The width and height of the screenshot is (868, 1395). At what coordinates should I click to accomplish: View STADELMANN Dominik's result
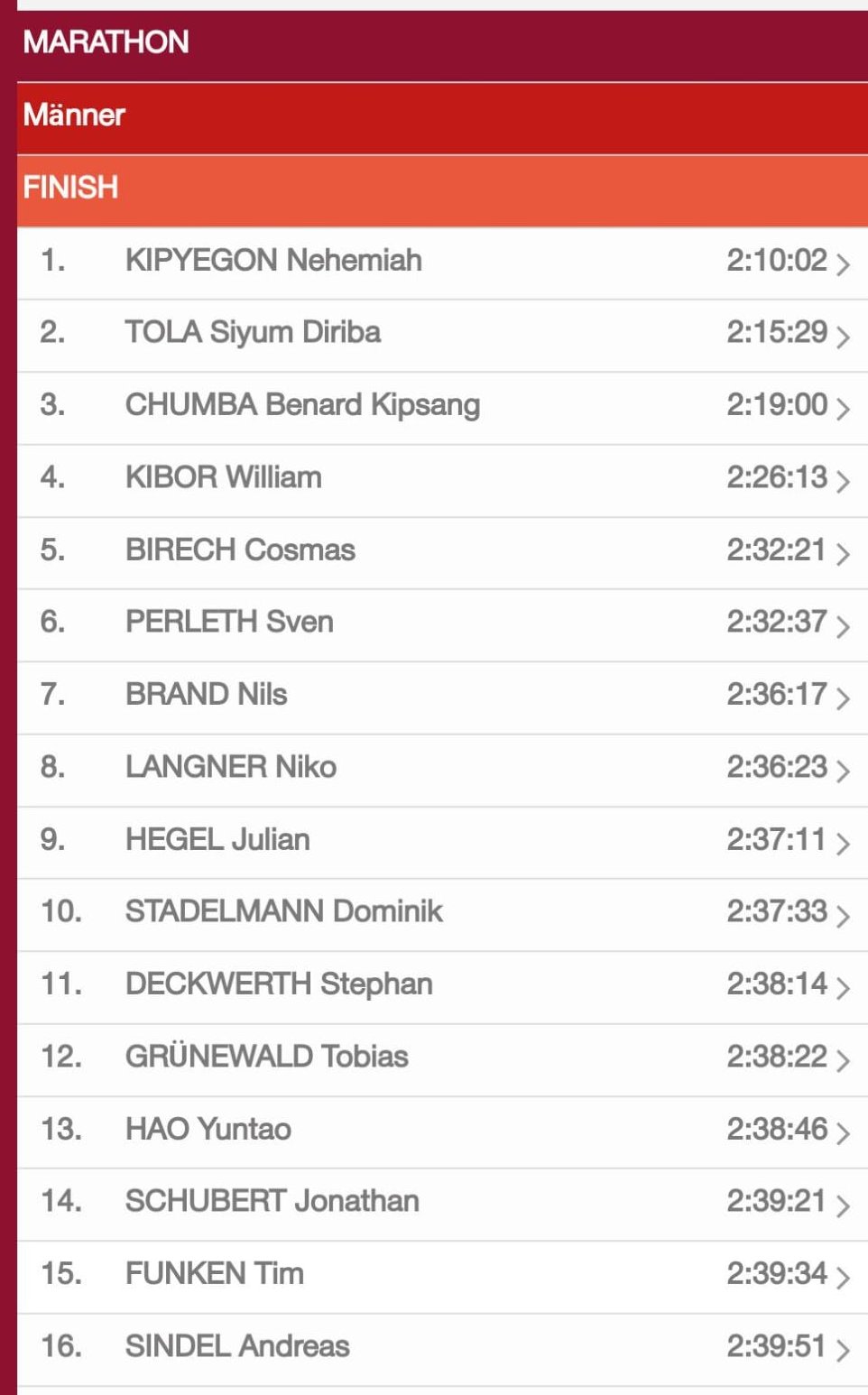click(x=442, y=914)
